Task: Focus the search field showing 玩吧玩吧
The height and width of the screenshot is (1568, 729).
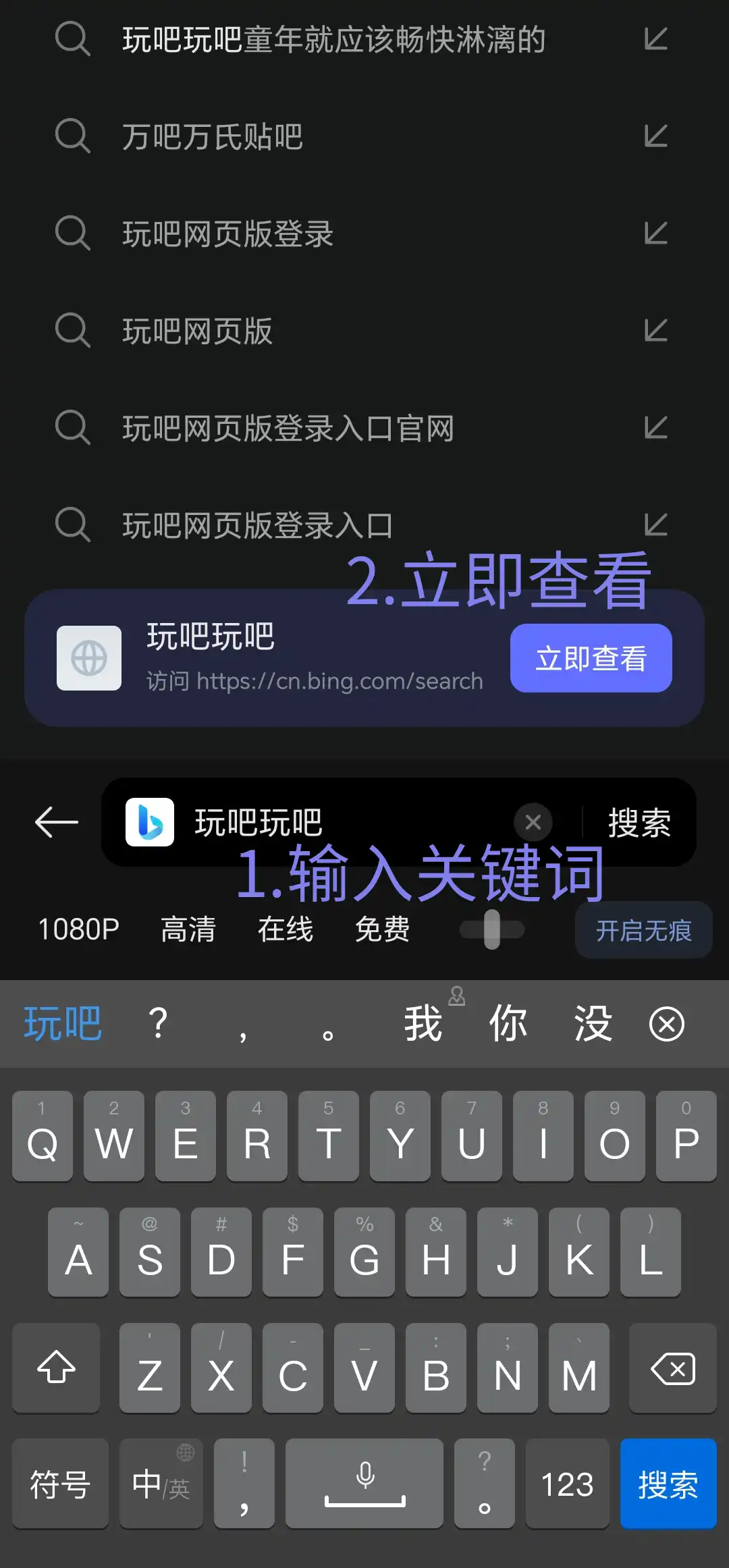Action: [x=337, y=822]
